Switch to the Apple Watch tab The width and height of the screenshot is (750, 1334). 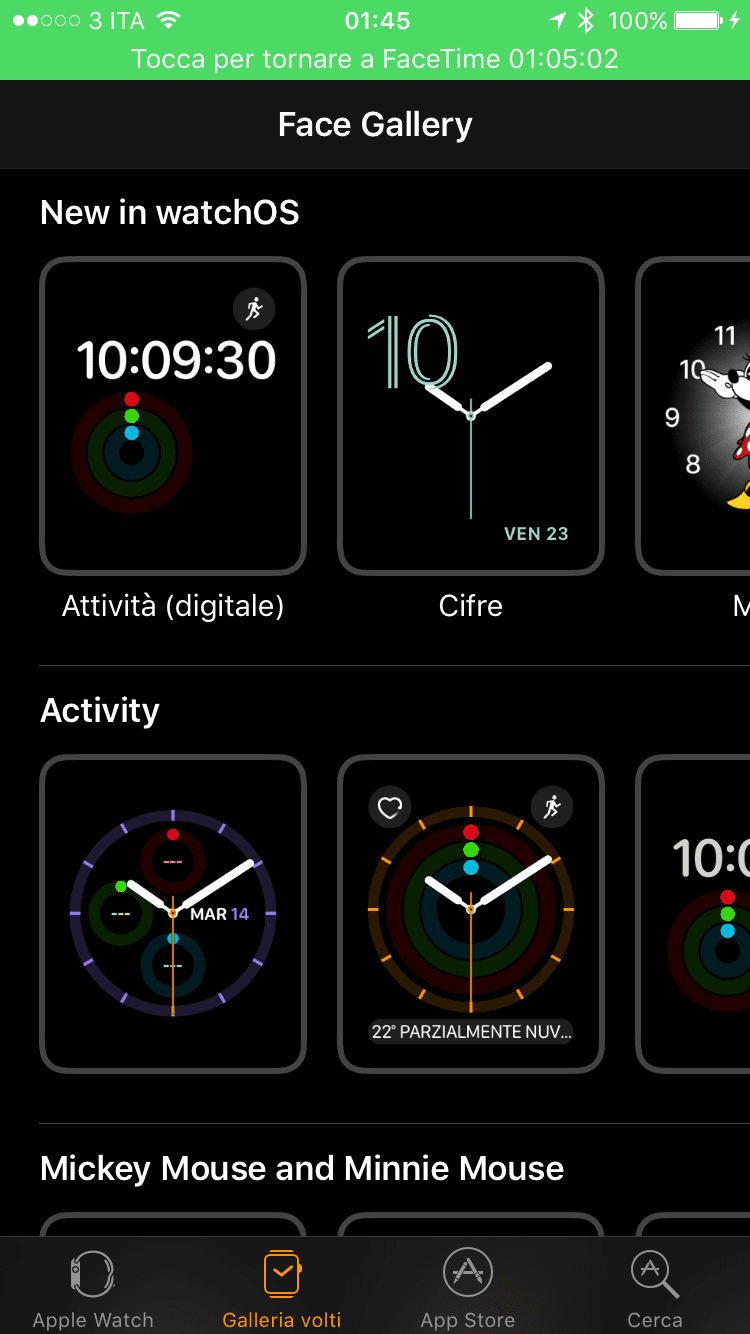point(93,1289)
